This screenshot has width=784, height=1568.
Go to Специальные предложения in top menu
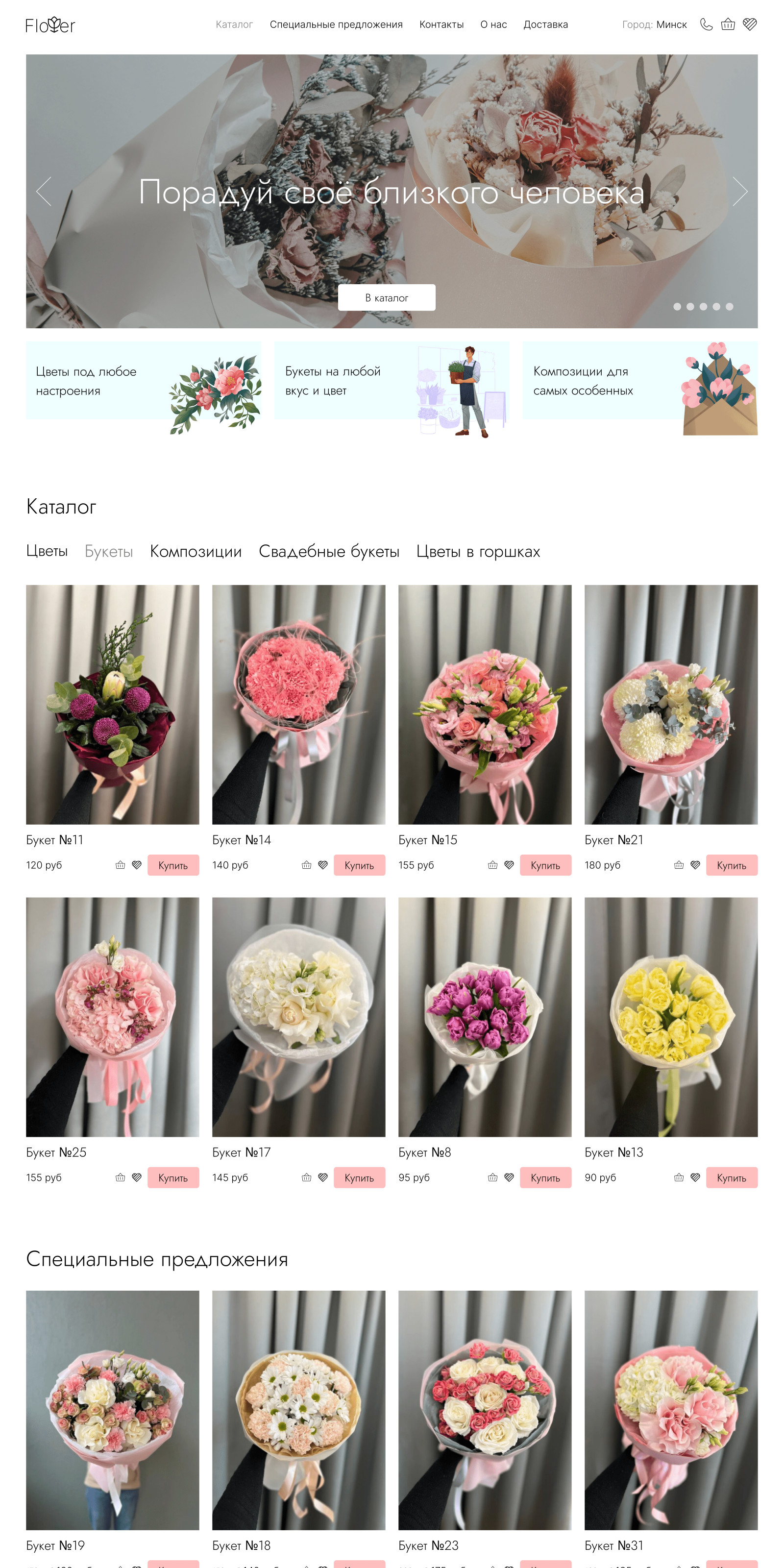tap(336, 24)
